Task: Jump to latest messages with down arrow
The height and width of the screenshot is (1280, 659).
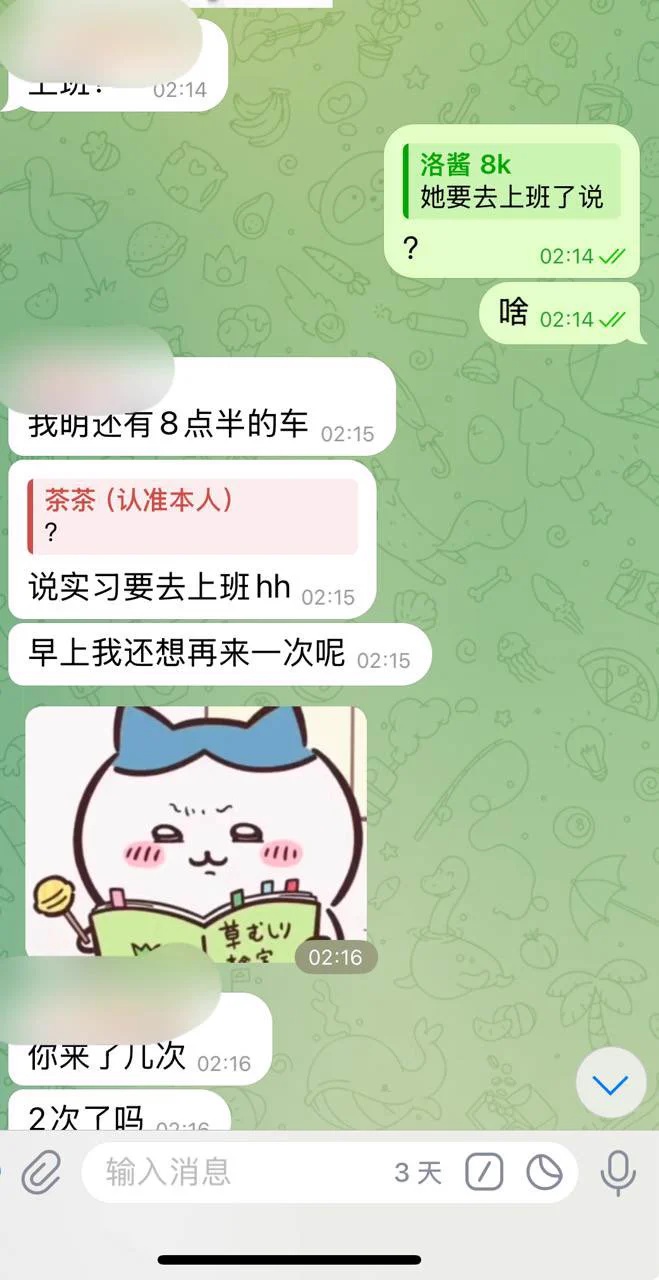Action: pyautogui.click(x=610, y=1084)
